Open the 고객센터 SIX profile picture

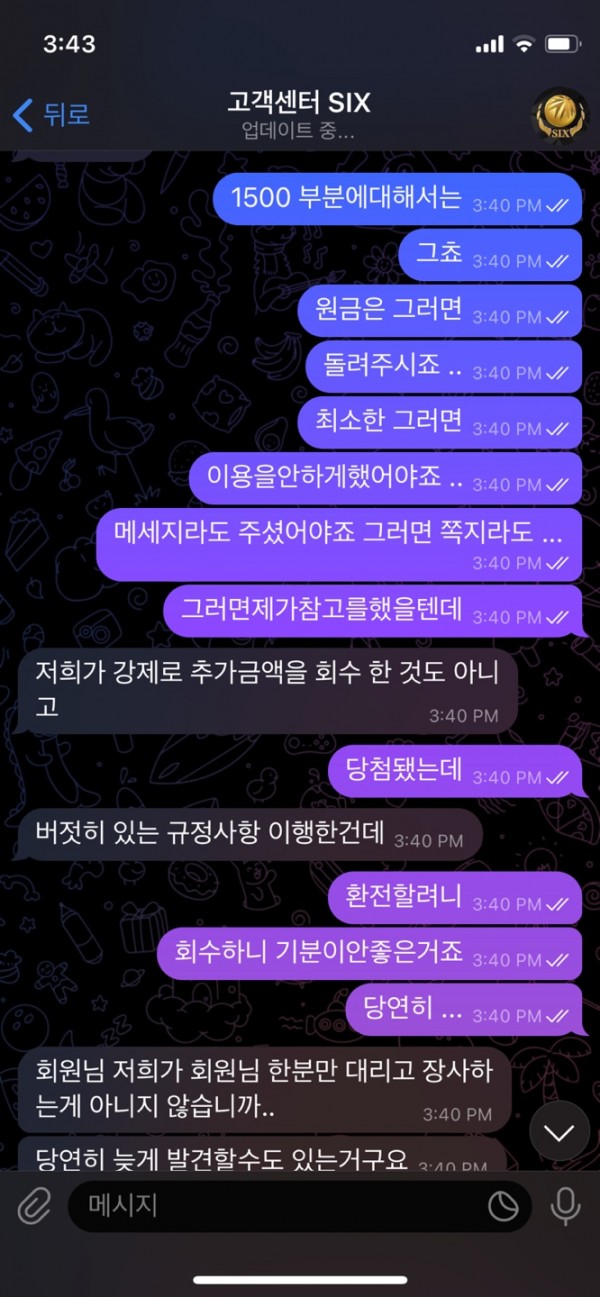click(x=559, y=115)
